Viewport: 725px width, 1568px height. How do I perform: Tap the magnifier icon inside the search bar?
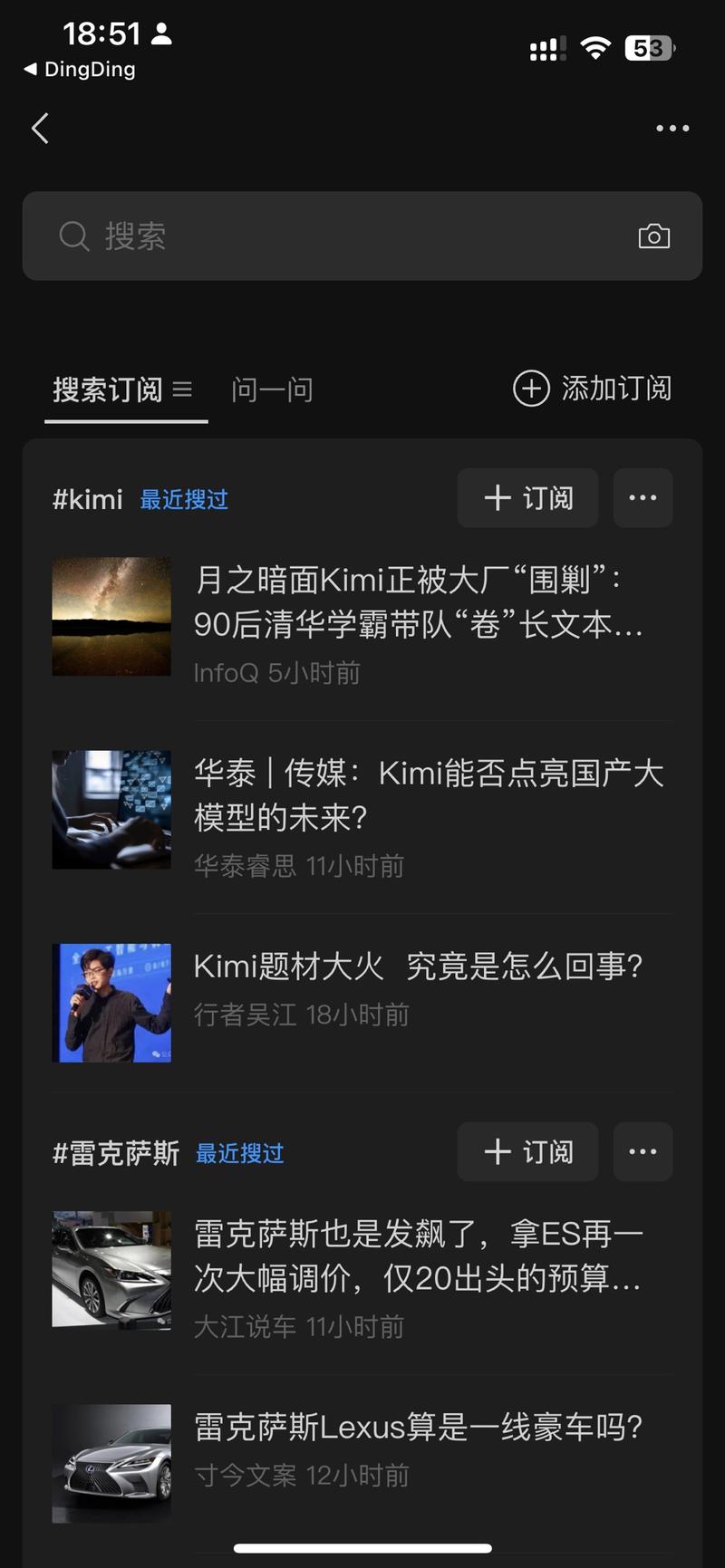coord(73,236)
